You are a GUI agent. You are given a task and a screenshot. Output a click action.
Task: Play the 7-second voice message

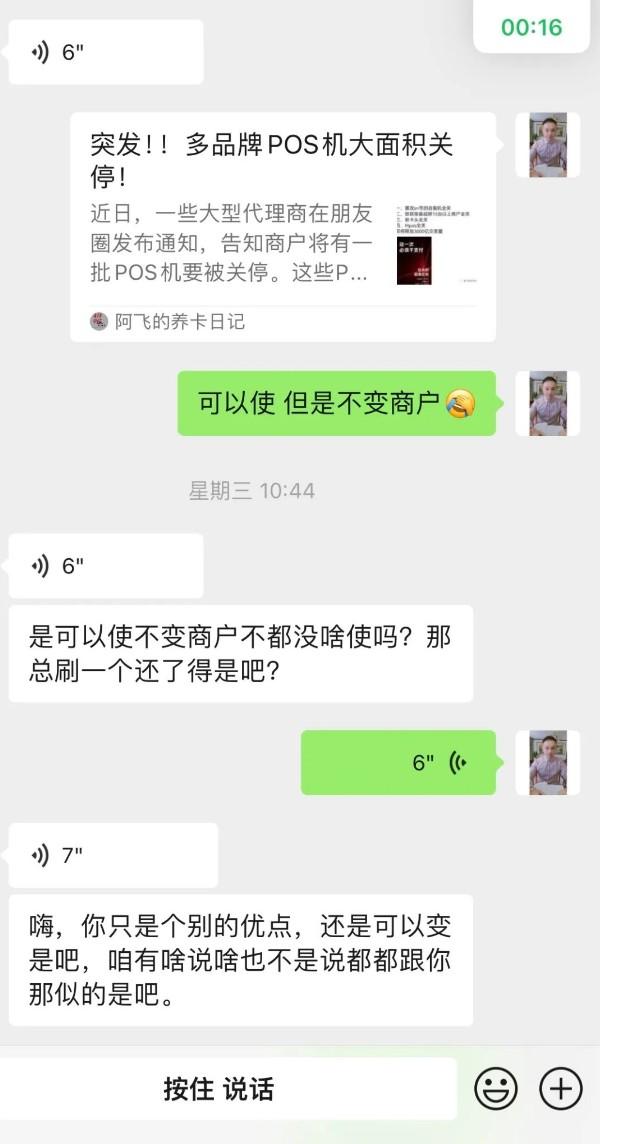[x=112, y=855]
